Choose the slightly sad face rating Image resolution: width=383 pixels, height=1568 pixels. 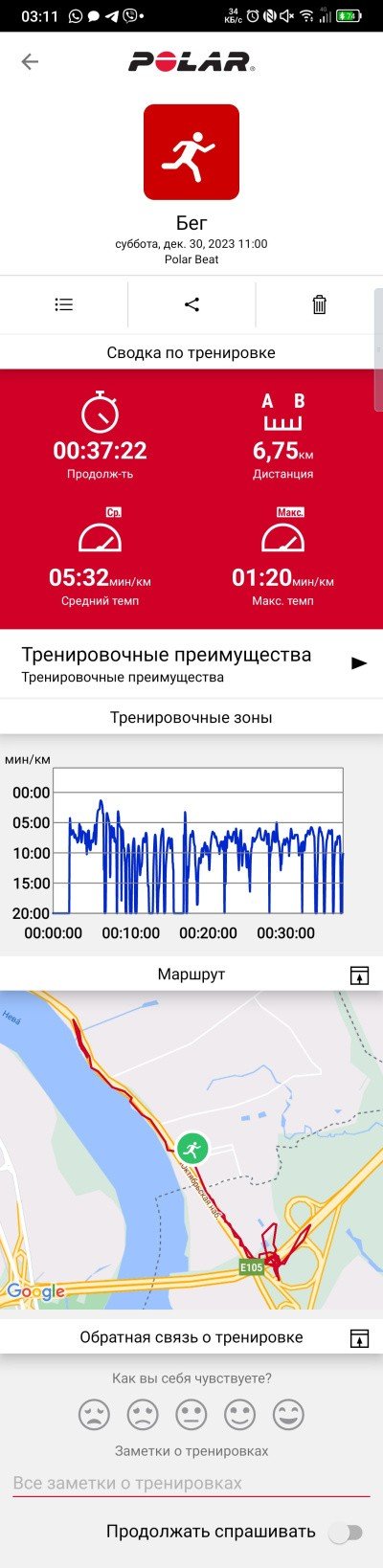pos(143,1414)
